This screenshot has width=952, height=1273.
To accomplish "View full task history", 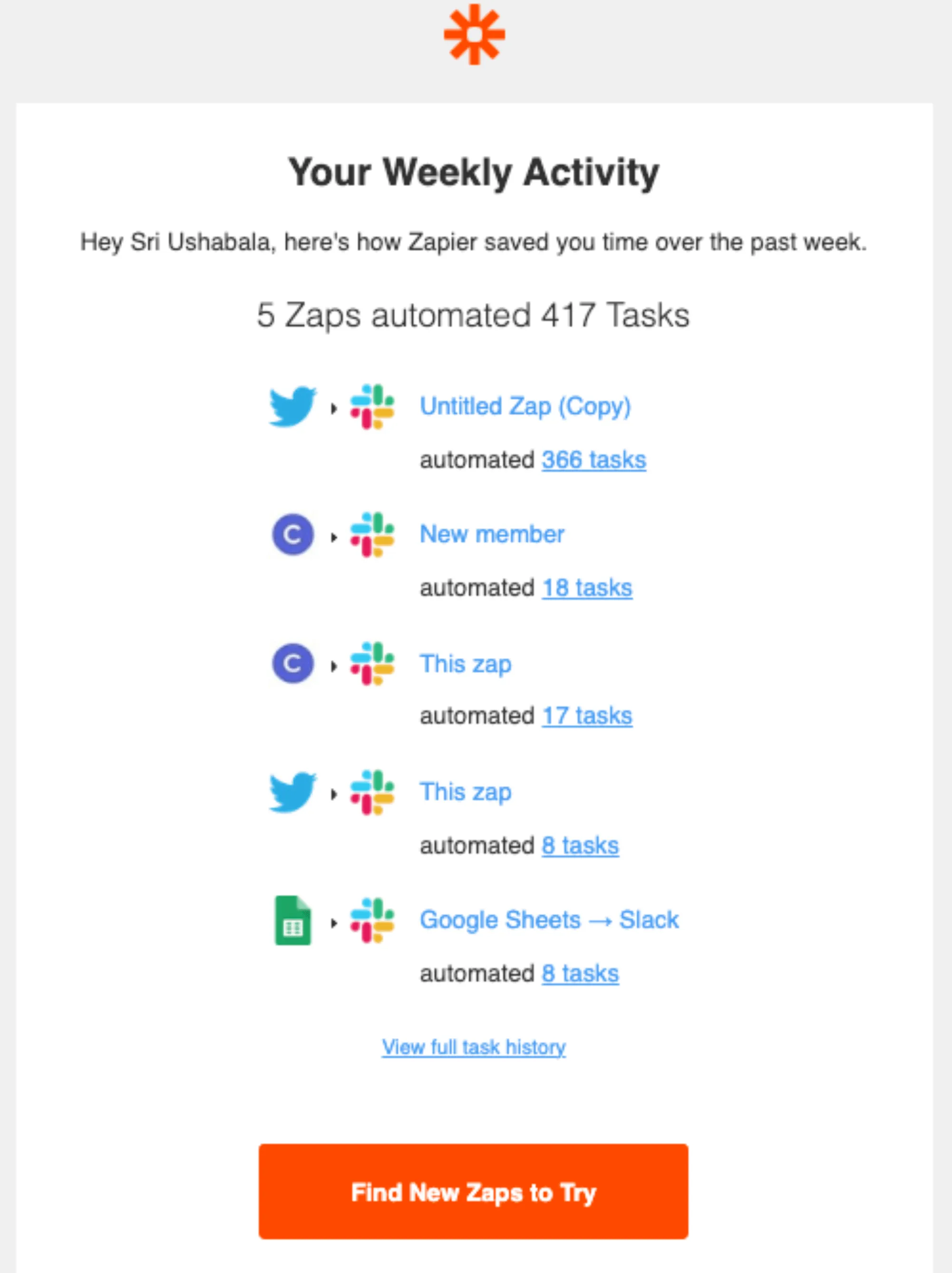I will [x=474, y=1047].
